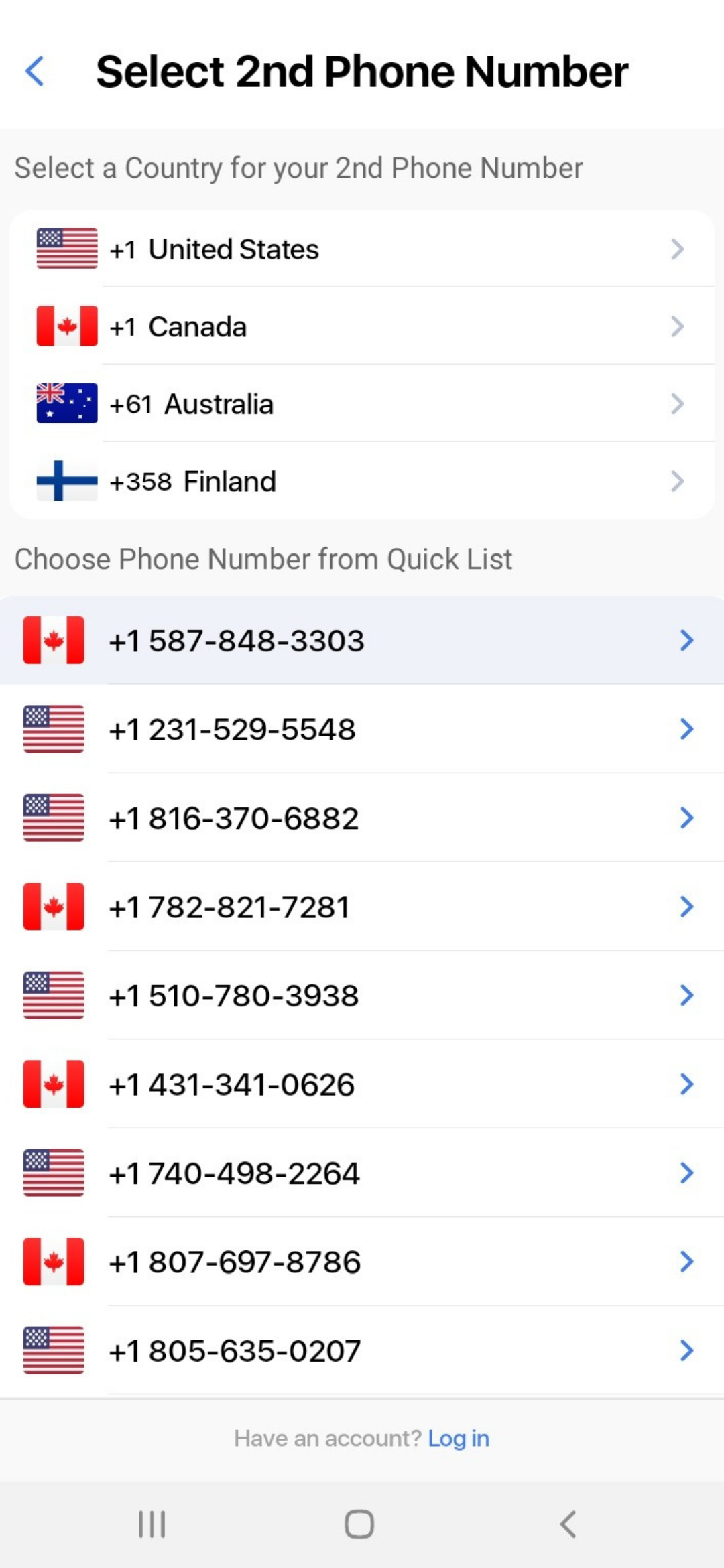Select Canada as the country

(x=362, y=326)
